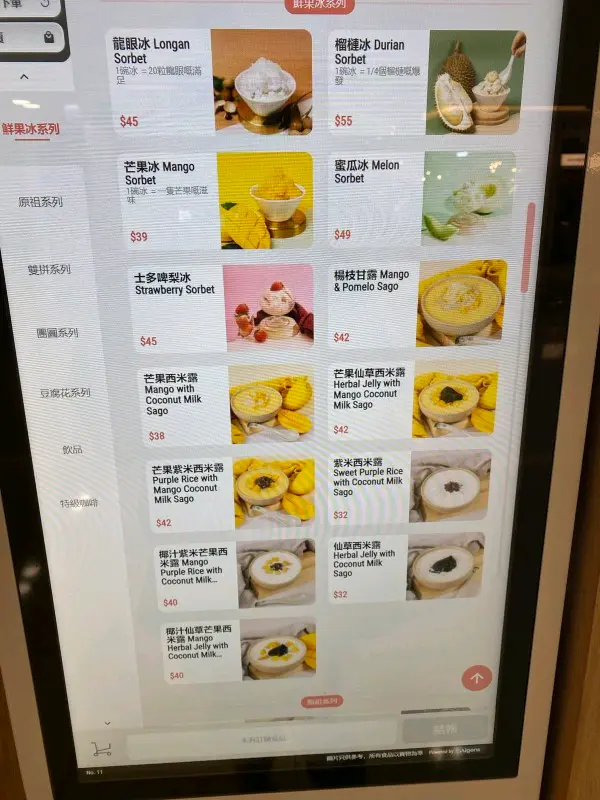Switch to the 雙拼系列 category
Viewport: 600px width, 800px height.
49,270
